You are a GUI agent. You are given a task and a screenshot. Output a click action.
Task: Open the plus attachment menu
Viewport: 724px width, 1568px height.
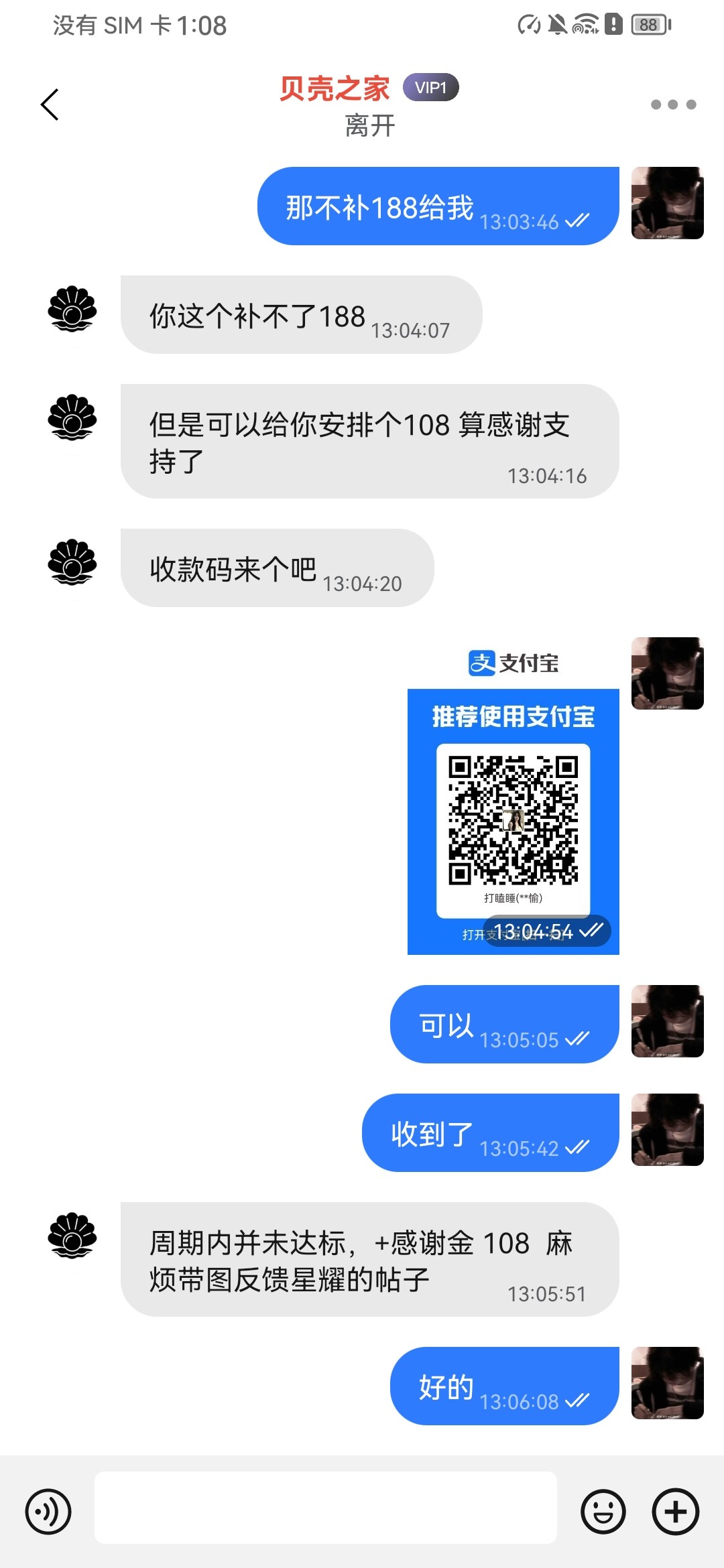coord(676,1512)
